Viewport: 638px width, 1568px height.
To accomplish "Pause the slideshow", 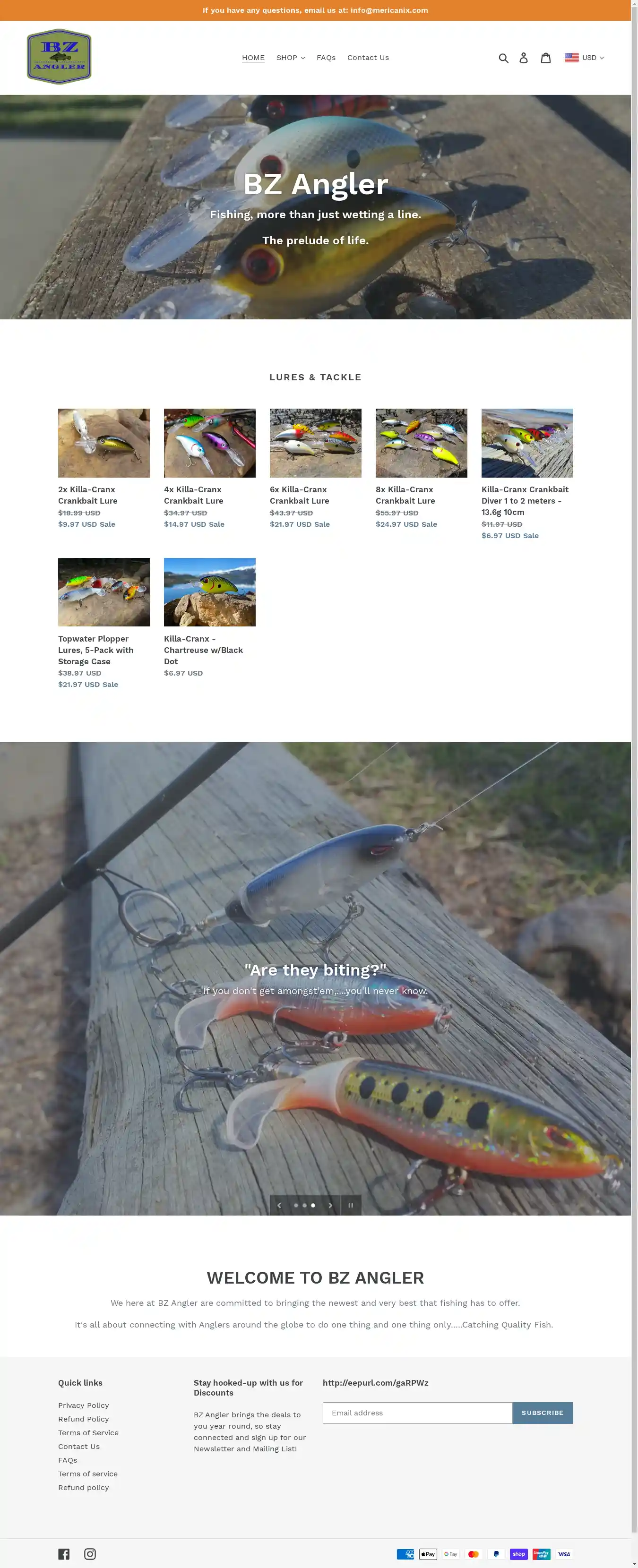I will [x=351, y=1205].
